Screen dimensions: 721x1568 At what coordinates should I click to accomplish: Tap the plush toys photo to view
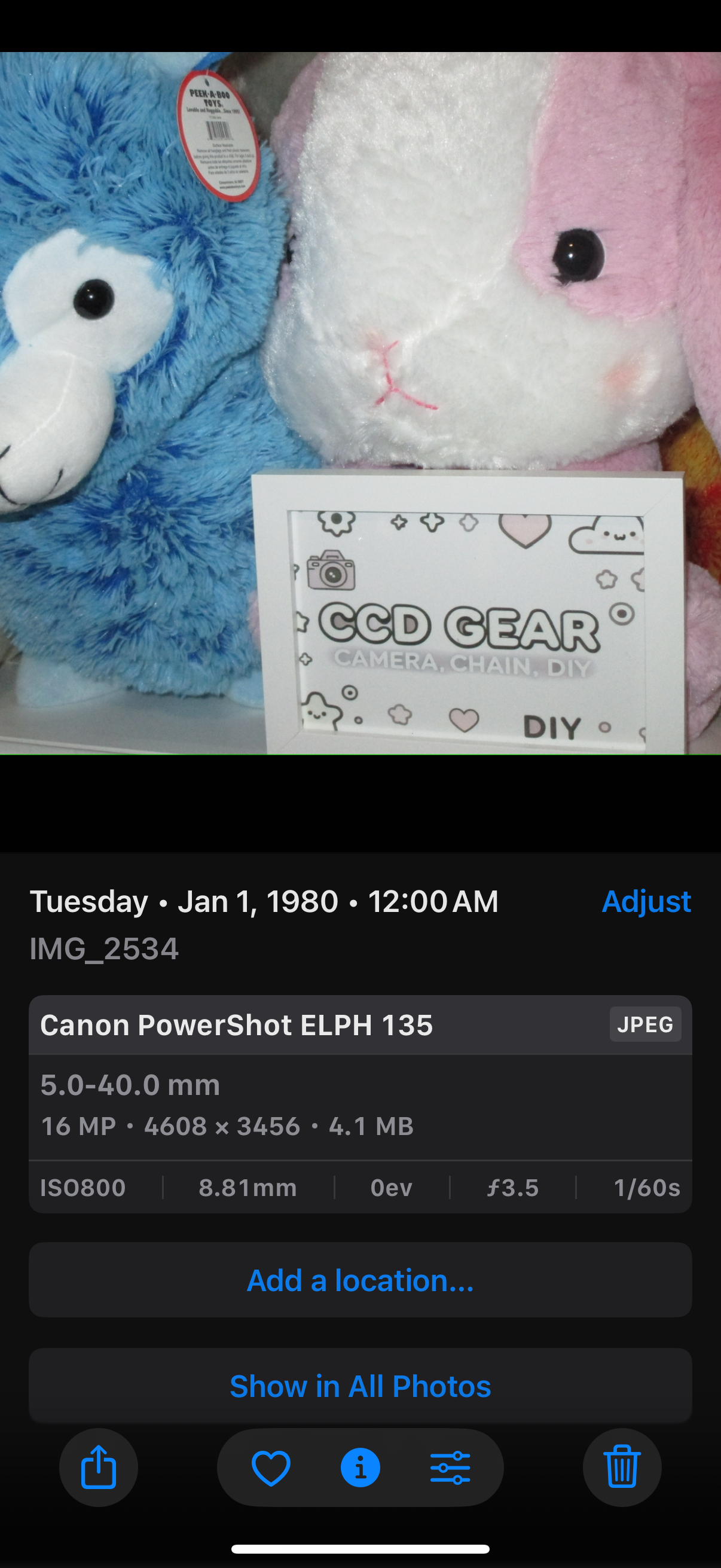(x=360, y=403)
